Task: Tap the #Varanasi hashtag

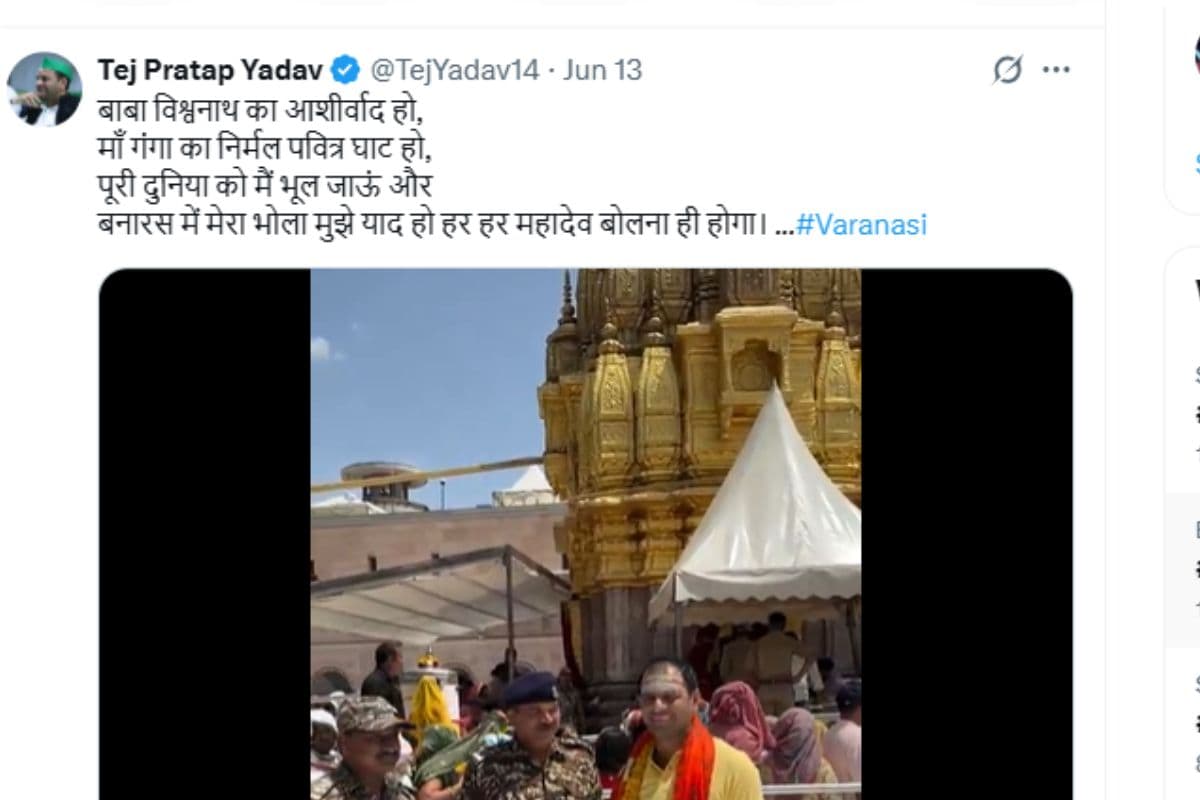Action: (862, 224)
